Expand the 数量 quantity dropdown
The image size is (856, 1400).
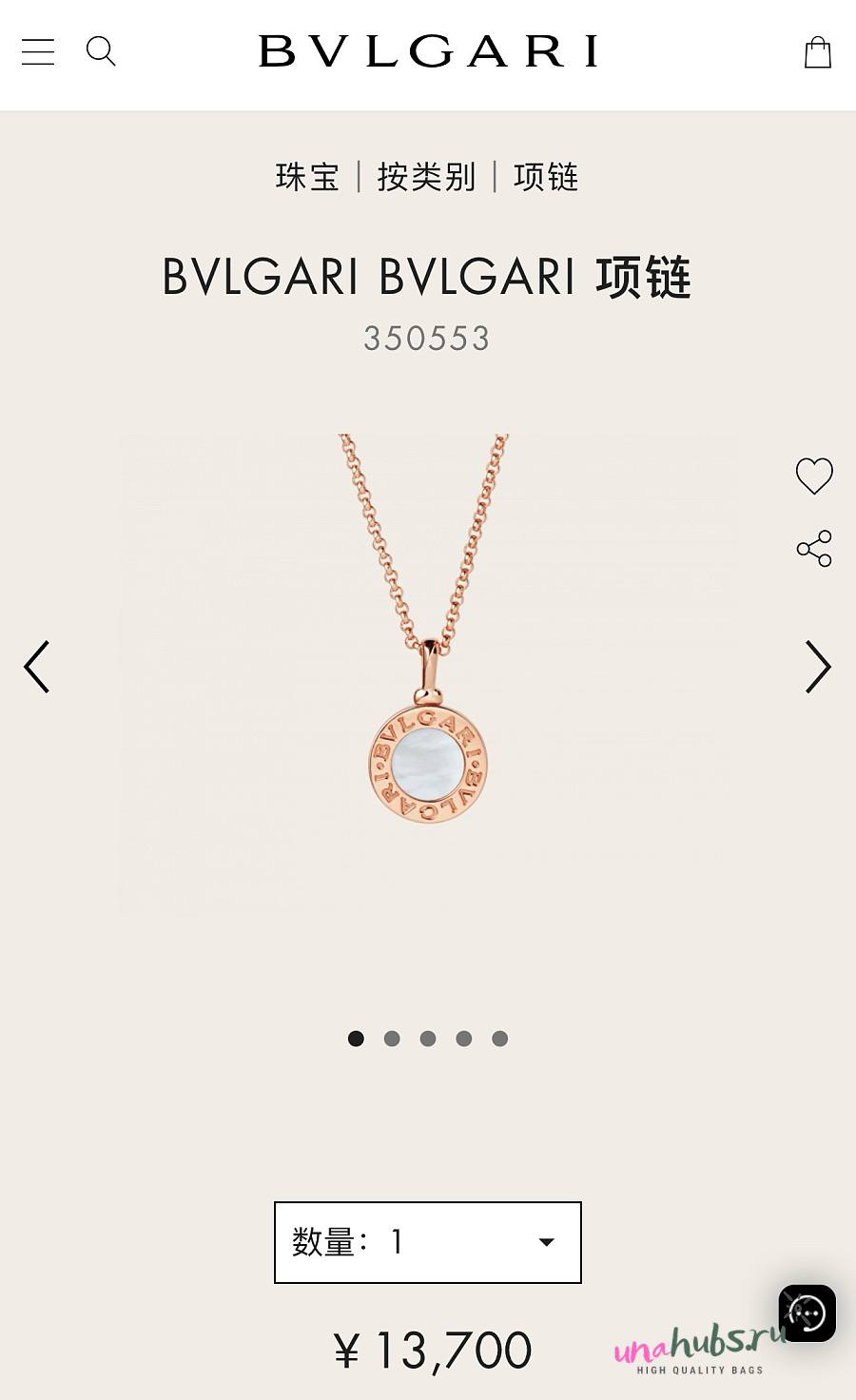[428, 1242]
